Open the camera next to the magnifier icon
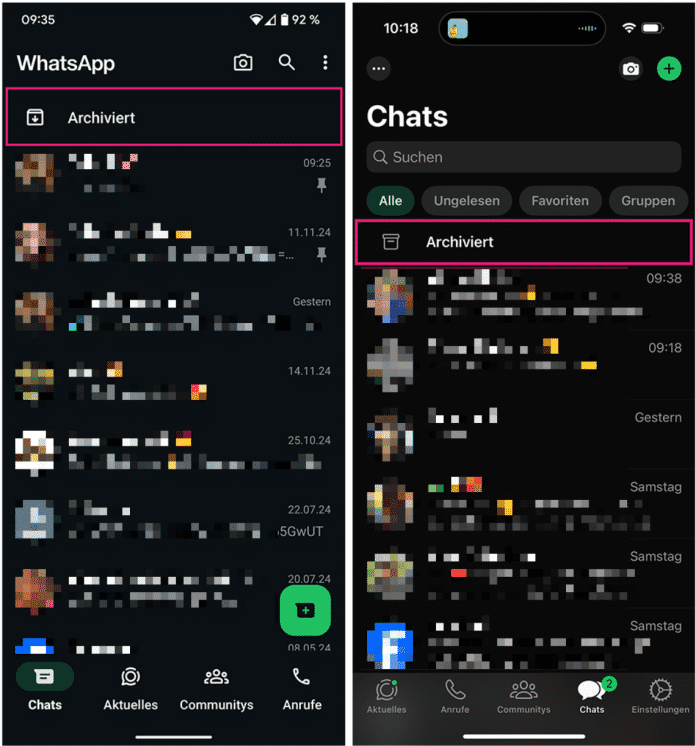Viewport: 696px width, 746px height. [243, 63]
